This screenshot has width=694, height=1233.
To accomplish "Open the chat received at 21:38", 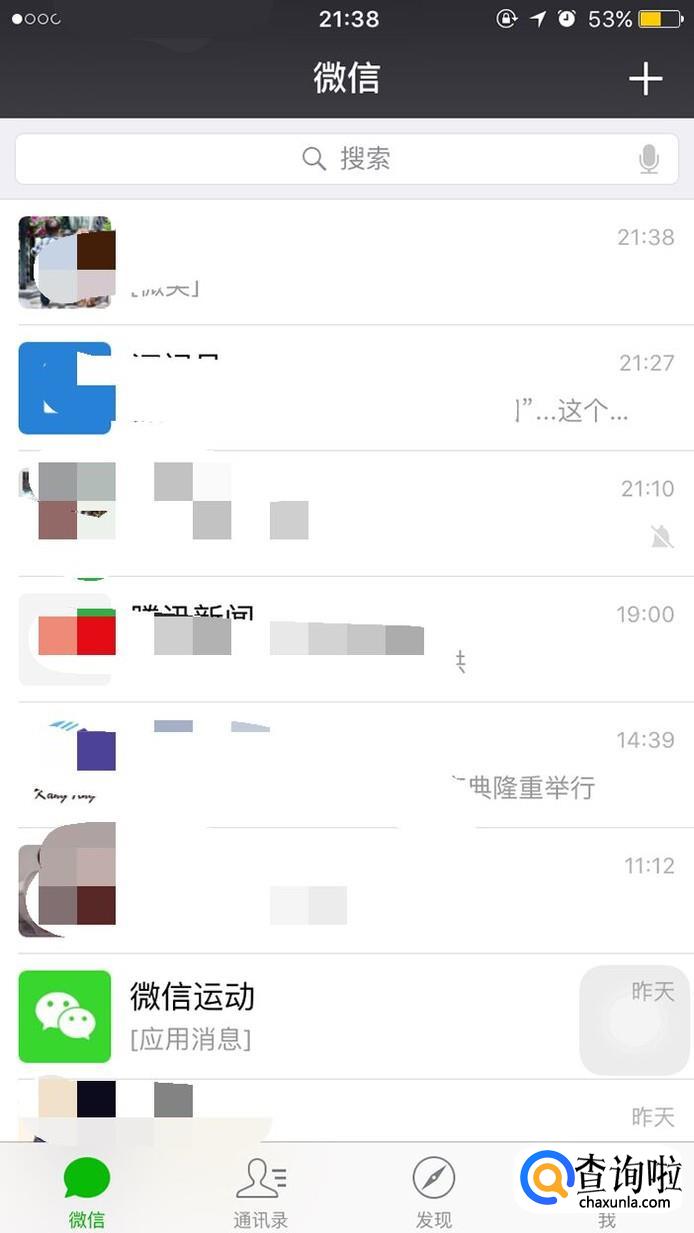I will [347, 262].
